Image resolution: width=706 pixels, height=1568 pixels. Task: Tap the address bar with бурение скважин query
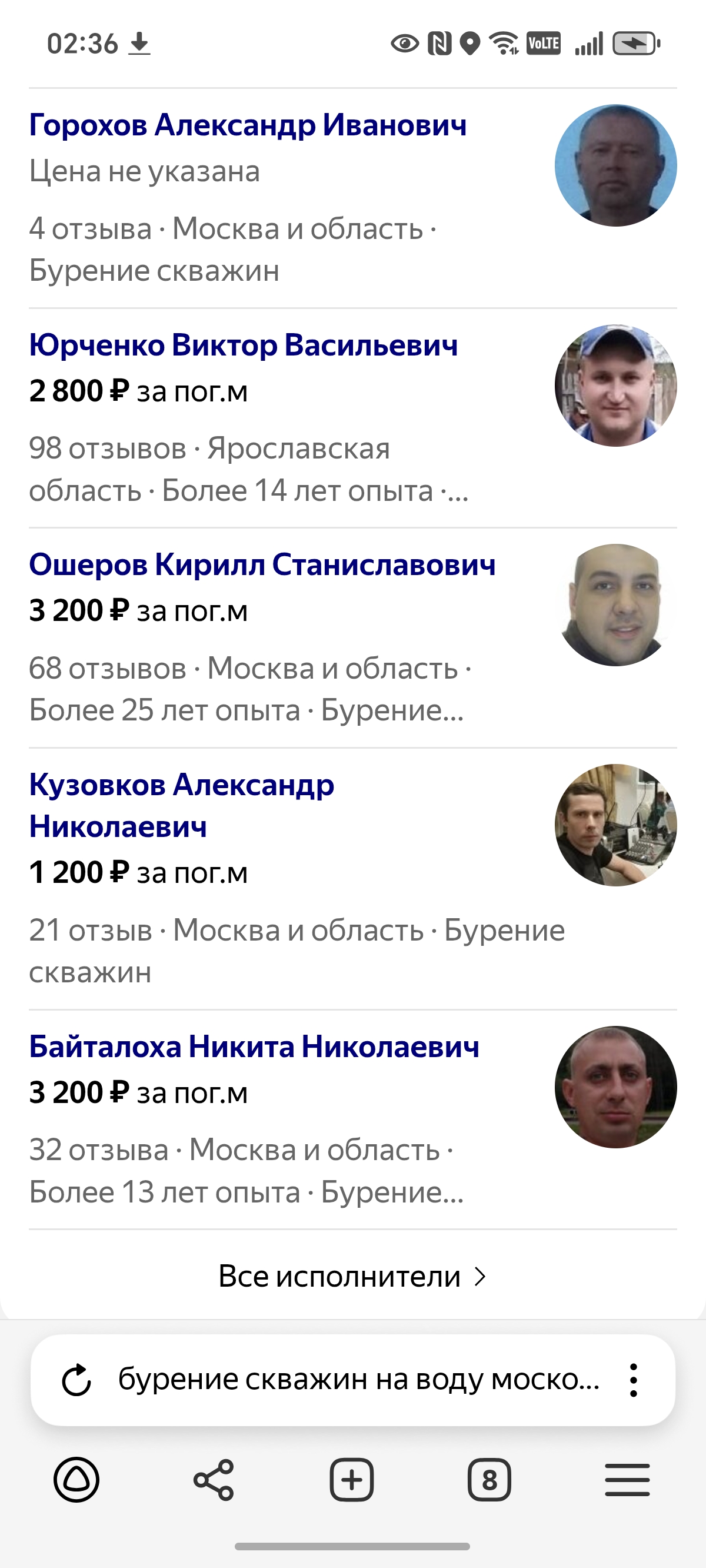click(x=358, y=1380)
